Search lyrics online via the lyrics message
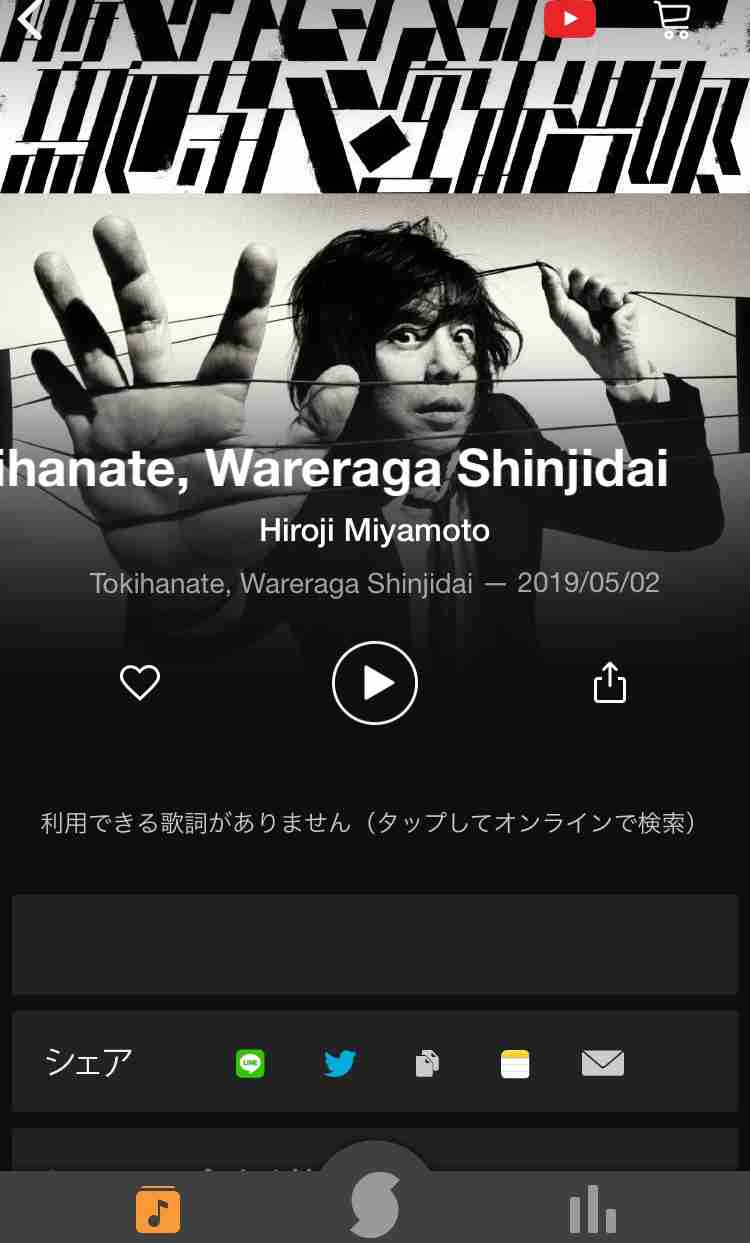750x1243 pixels. [369, 823]
